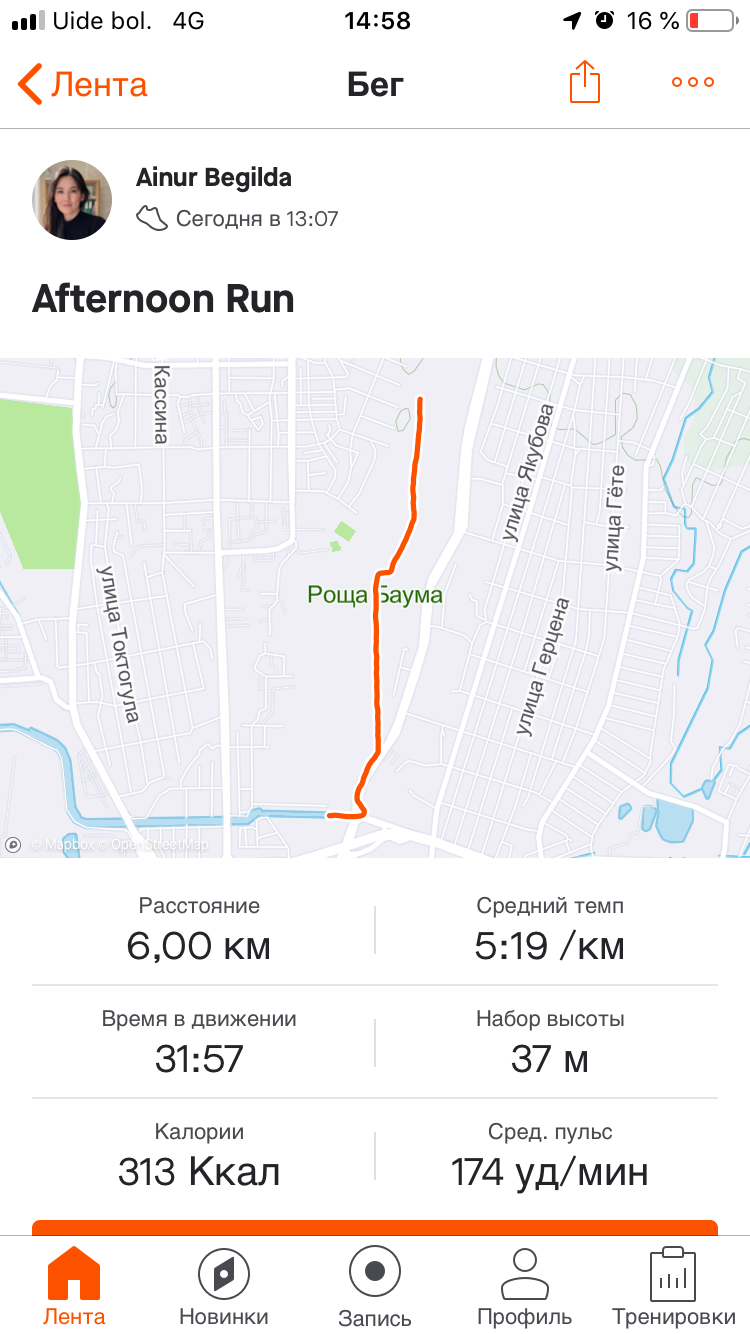Share this run activity
Screen dimensions: 750x1334
[585, 82]
